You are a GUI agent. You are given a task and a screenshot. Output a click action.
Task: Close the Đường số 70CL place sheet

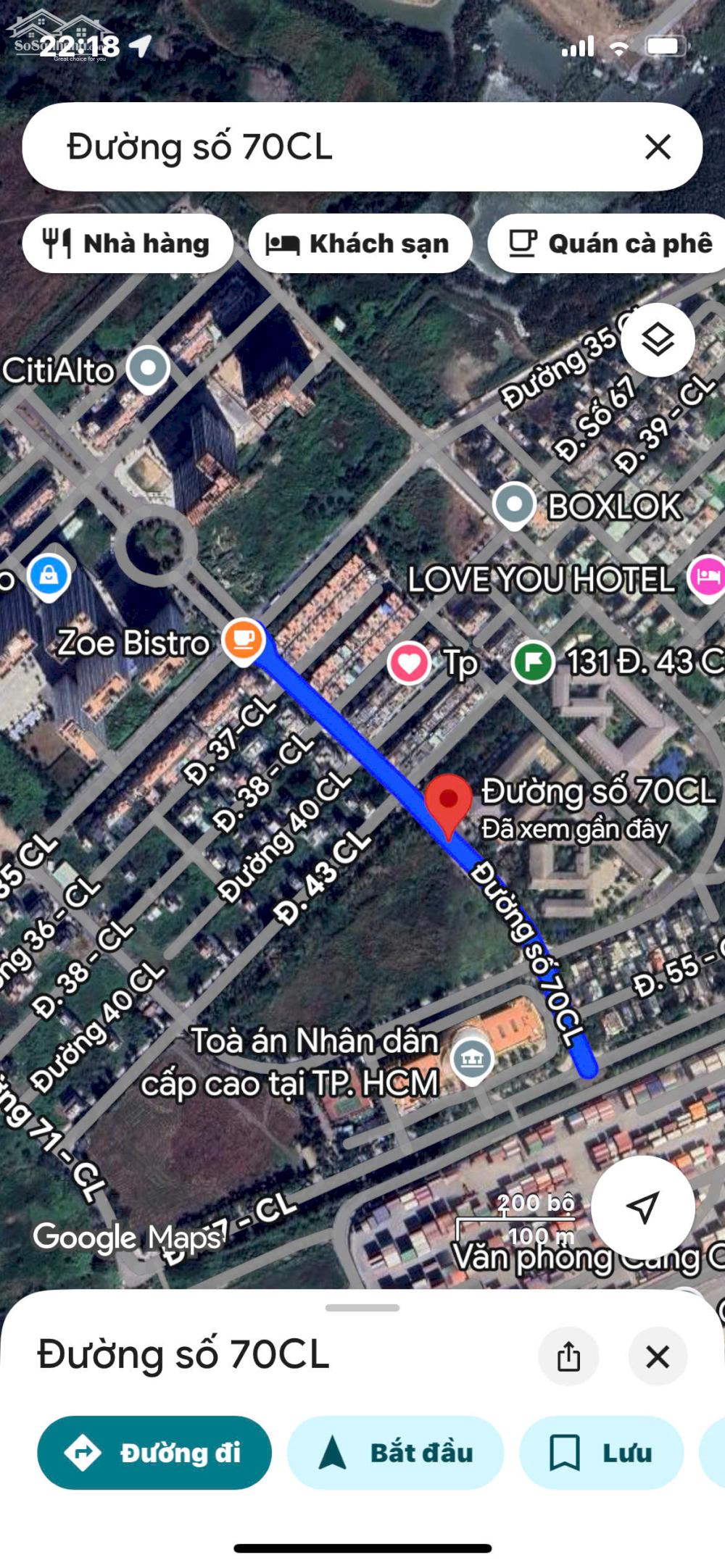658,1356
